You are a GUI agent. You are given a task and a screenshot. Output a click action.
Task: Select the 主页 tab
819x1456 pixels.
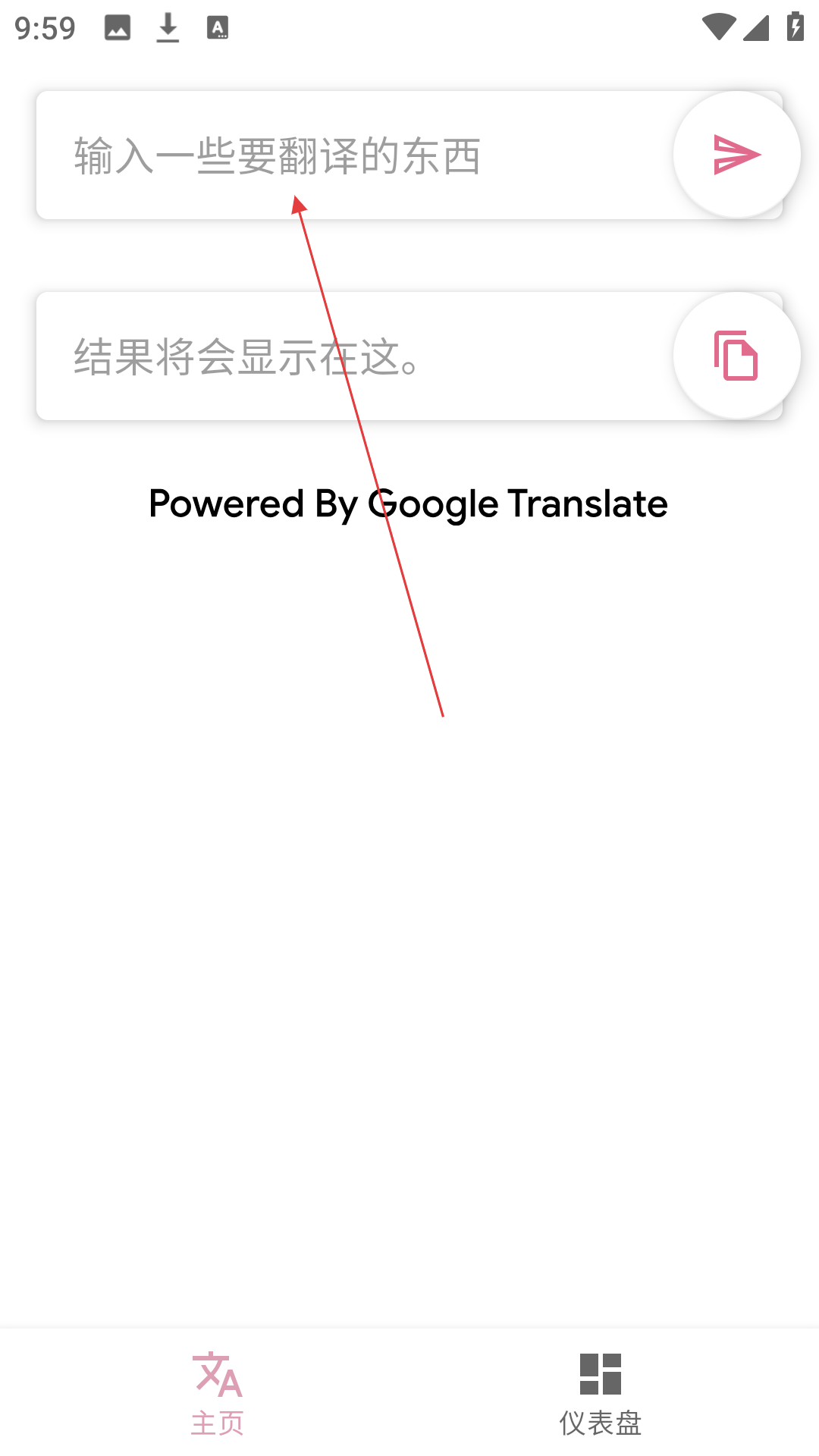pos(218,1394)
